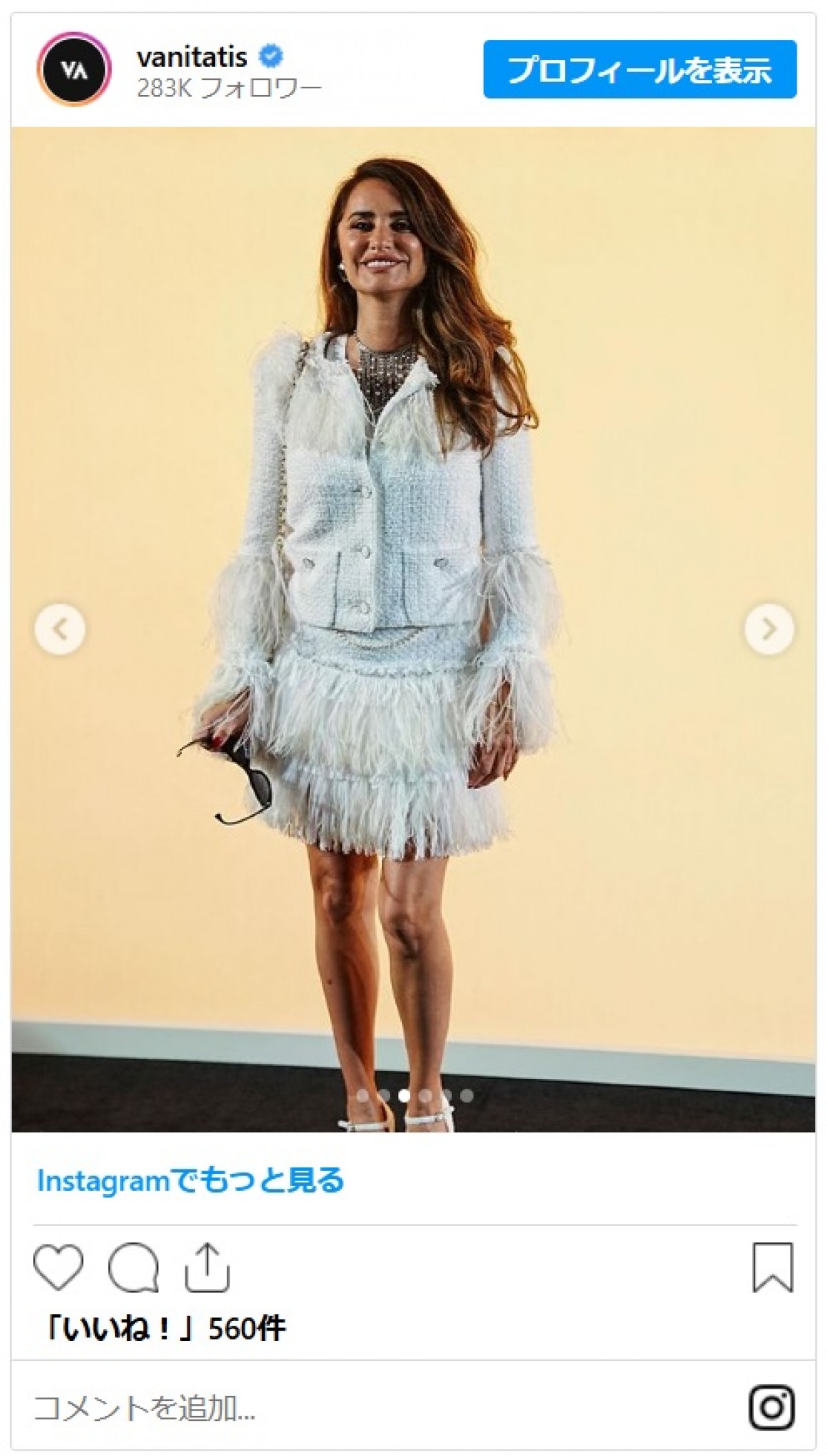Screen dimensions: 827x1456
Task: Open the vanitatis profile avatar
Action: point(74,70)
